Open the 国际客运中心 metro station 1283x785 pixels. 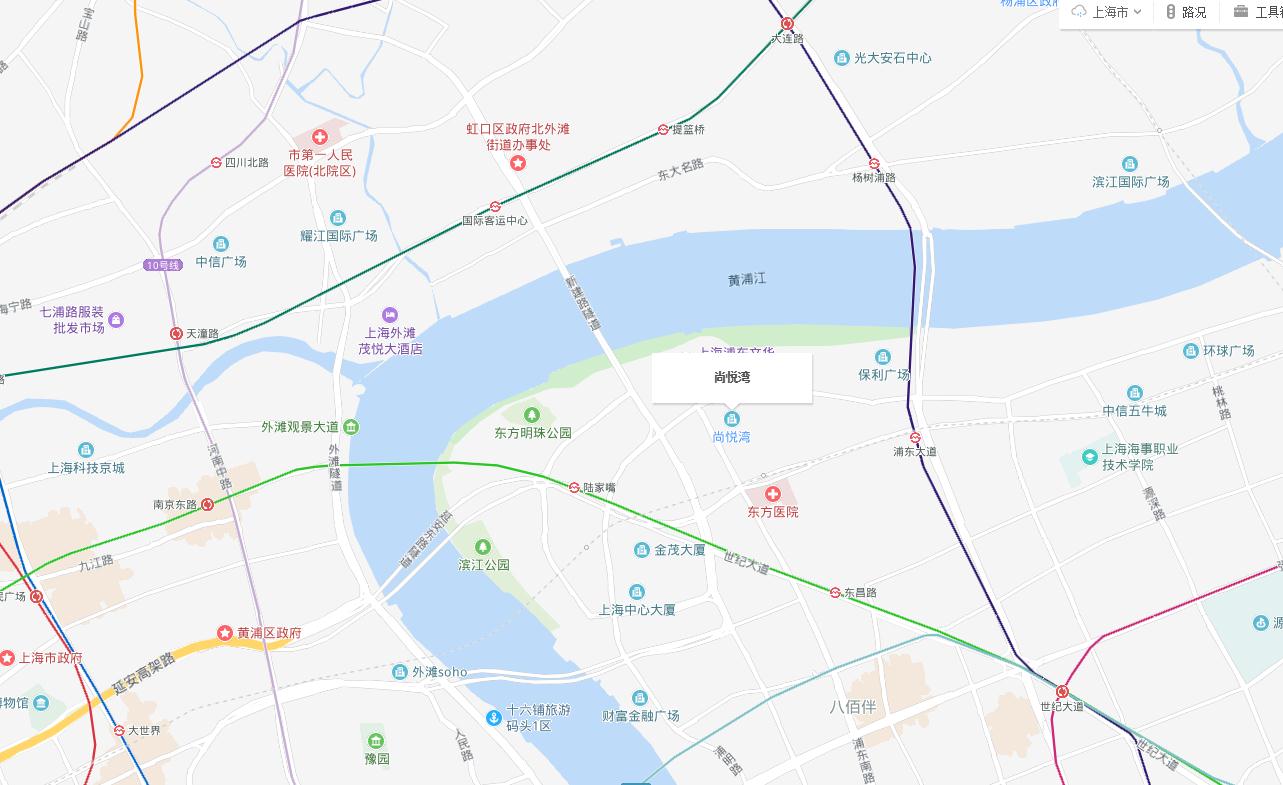point(495,207)
